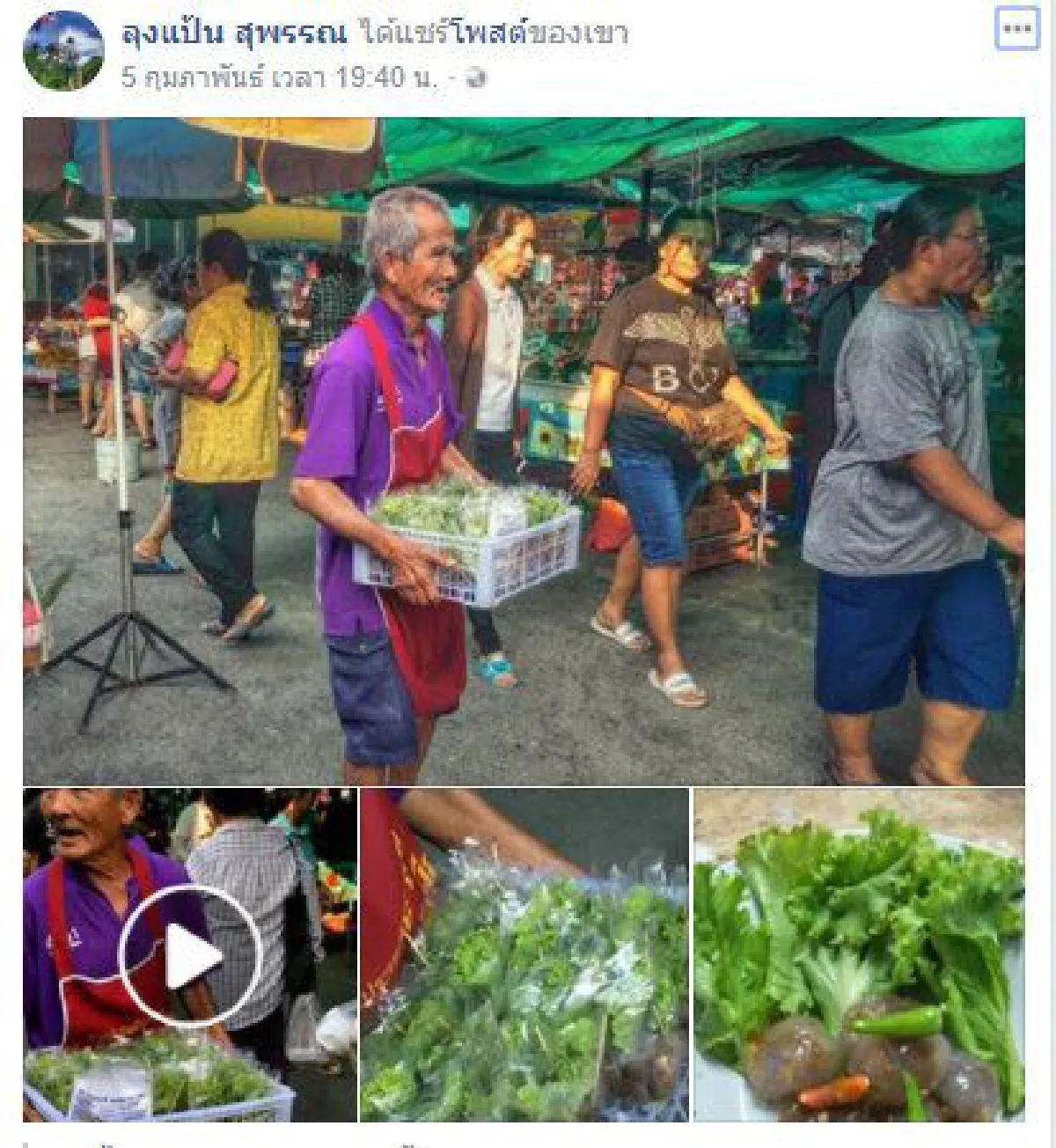Open the options menu to hide this post

1018,26
